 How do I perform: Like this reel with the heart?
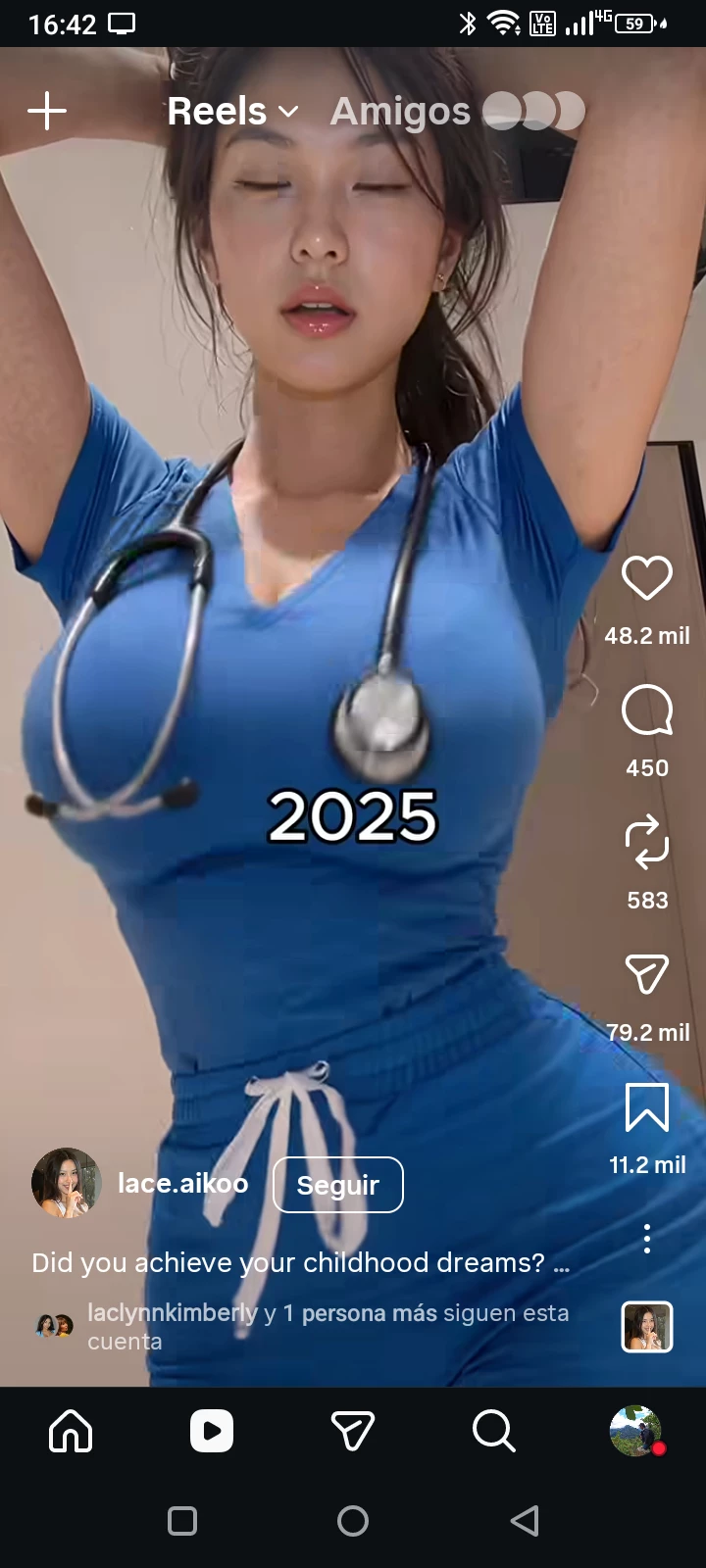(647, 578)
